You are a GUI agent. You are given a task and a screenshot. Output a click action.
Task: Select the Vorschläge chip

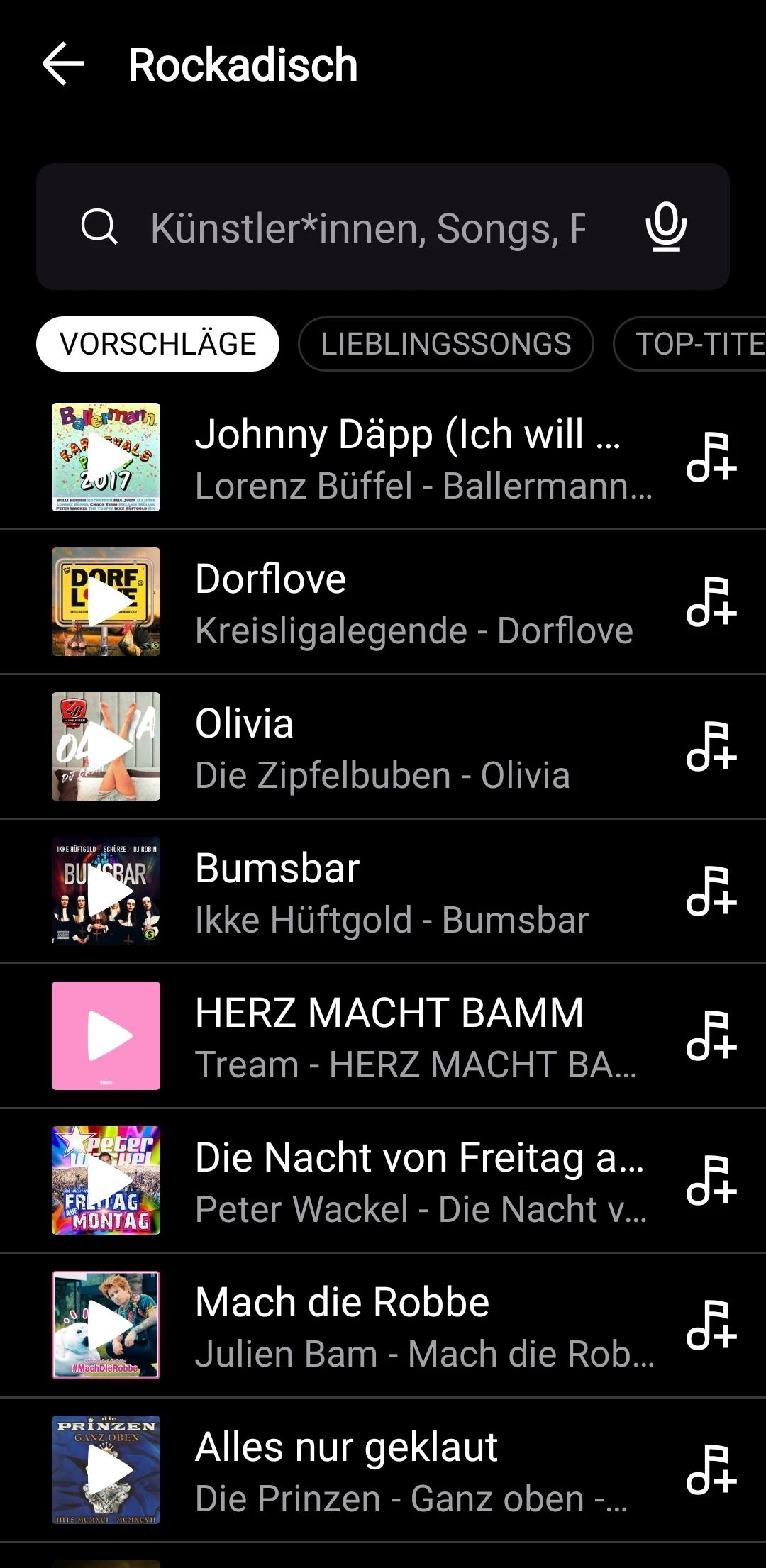157,344
